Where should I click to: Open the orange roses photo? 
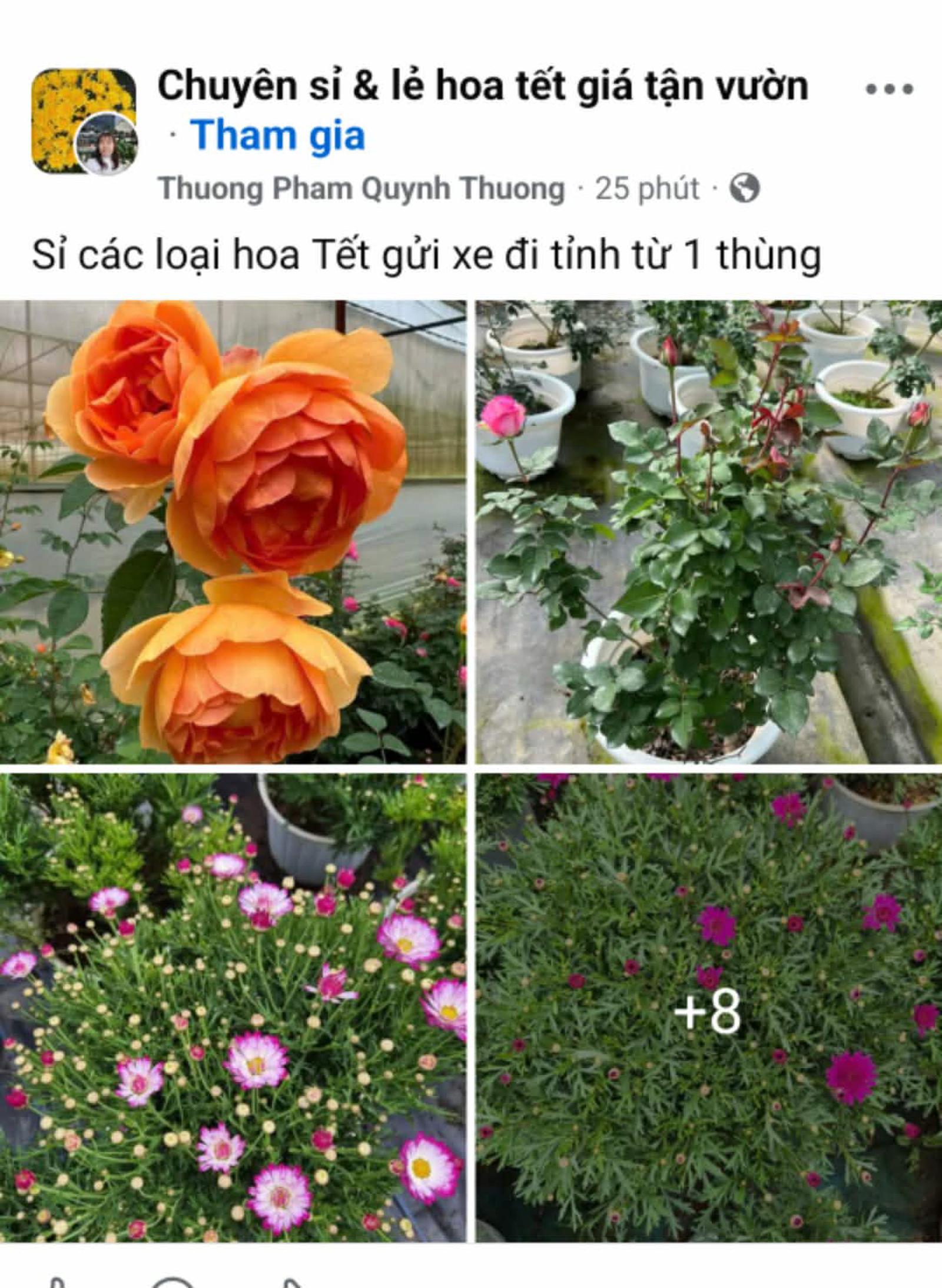point(233,532)
